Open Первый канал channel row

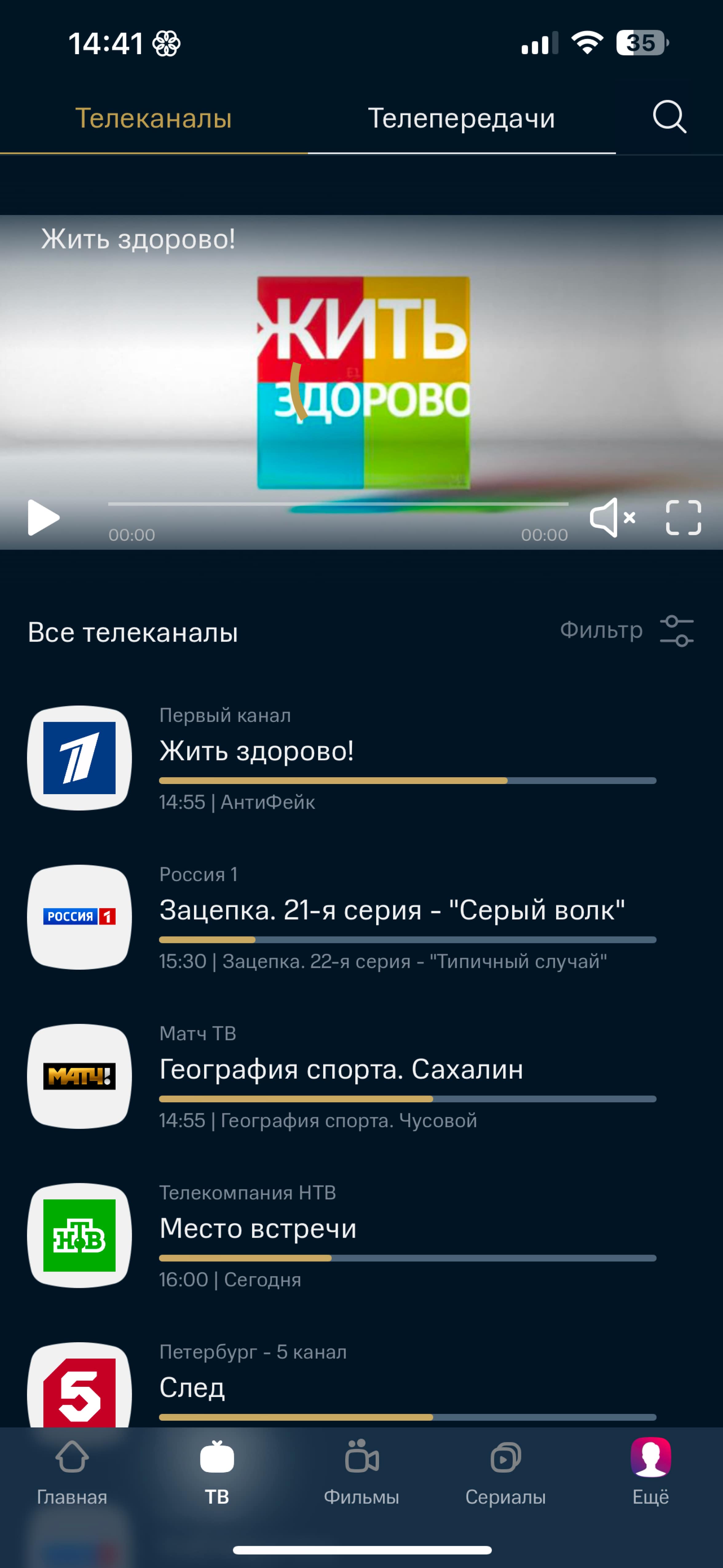(x=361, y=758)
